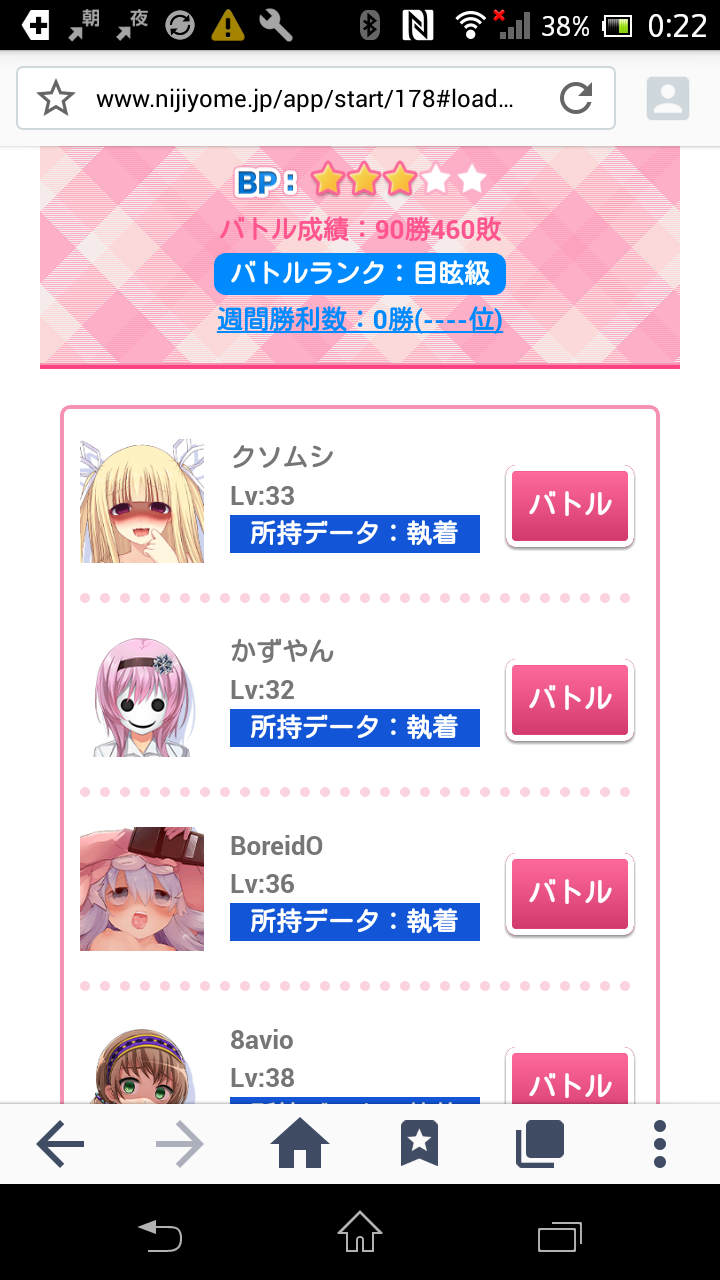Battle against BoreidO
This screenshot has height=1280, width=720.
click(x=570, y=893)
